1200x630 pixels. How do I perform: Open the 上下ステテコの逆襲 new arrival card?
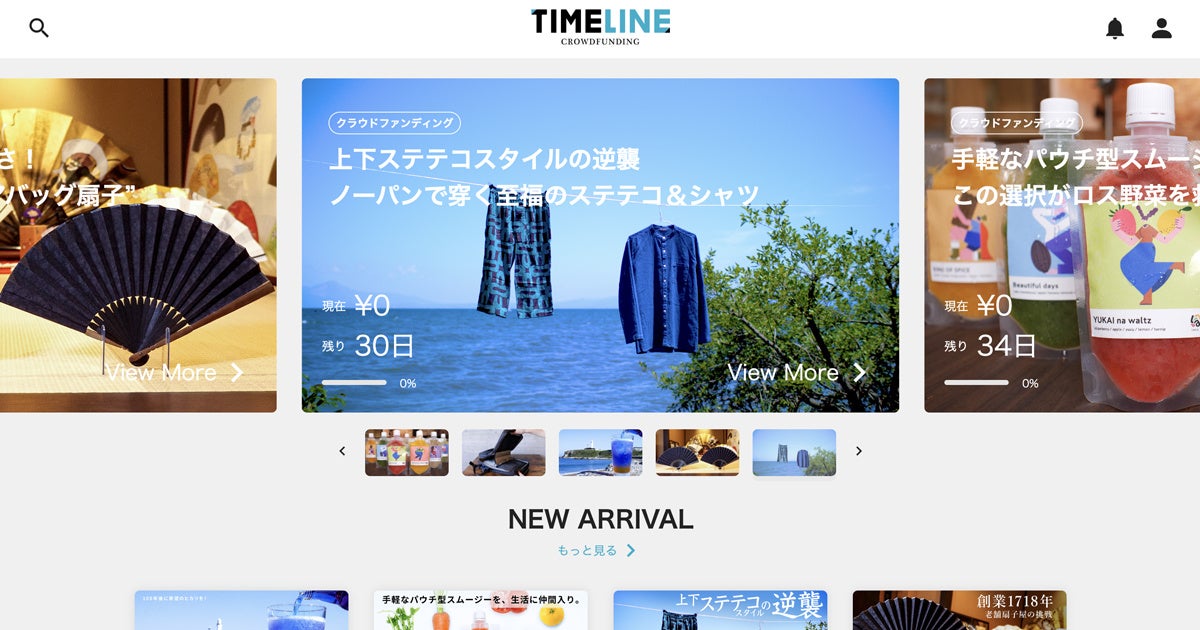720,610
